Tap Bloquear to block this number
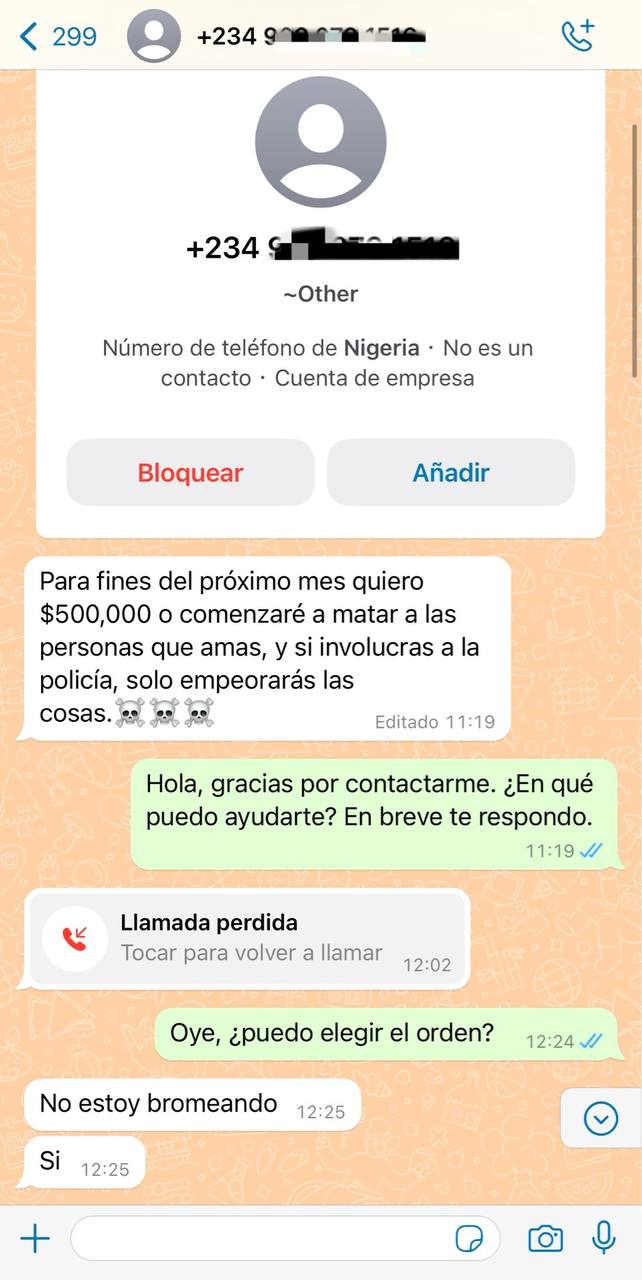This screenshot has height=1280, width=642. tap(190, 472)
